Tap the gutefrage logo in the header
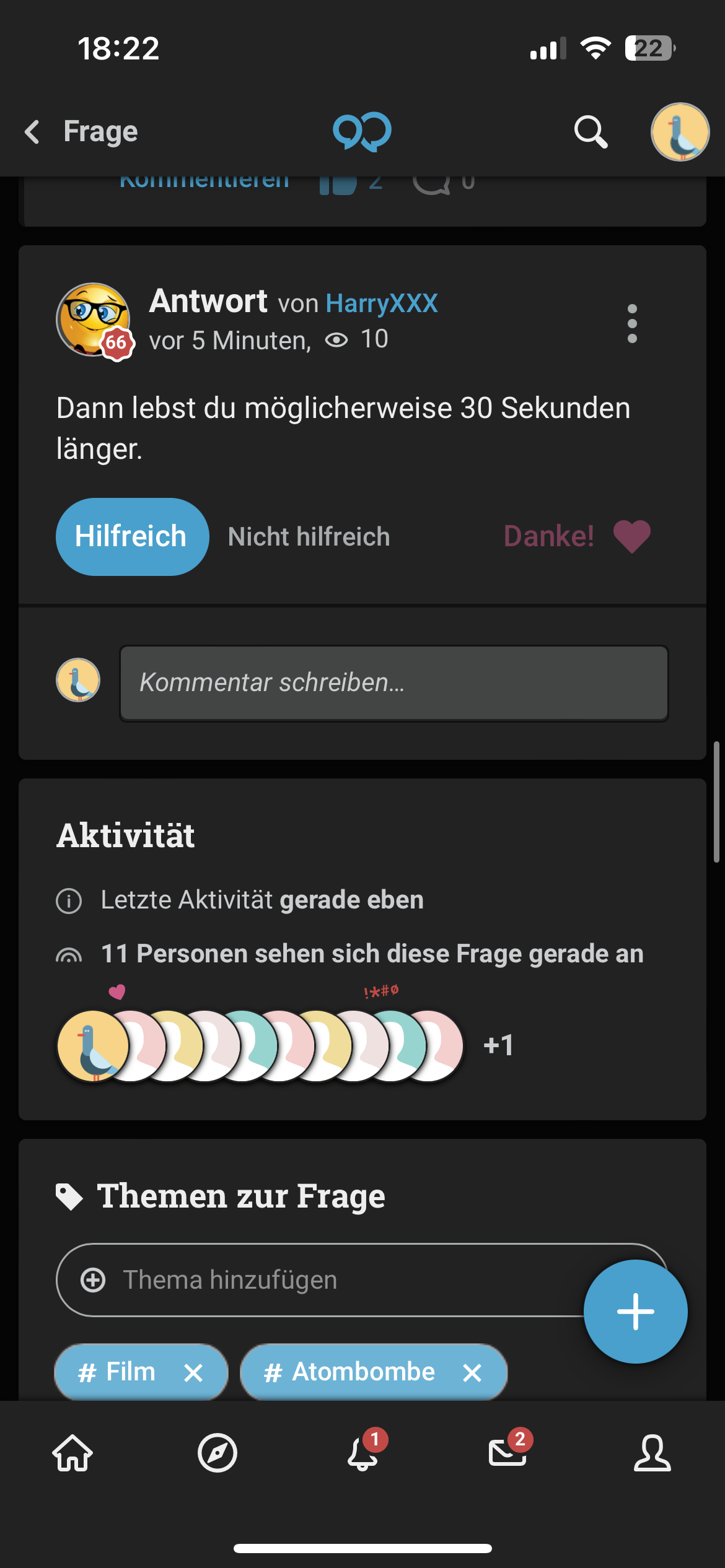The height and width of the screenshot is (1568, 725). (x=362, y=131)
